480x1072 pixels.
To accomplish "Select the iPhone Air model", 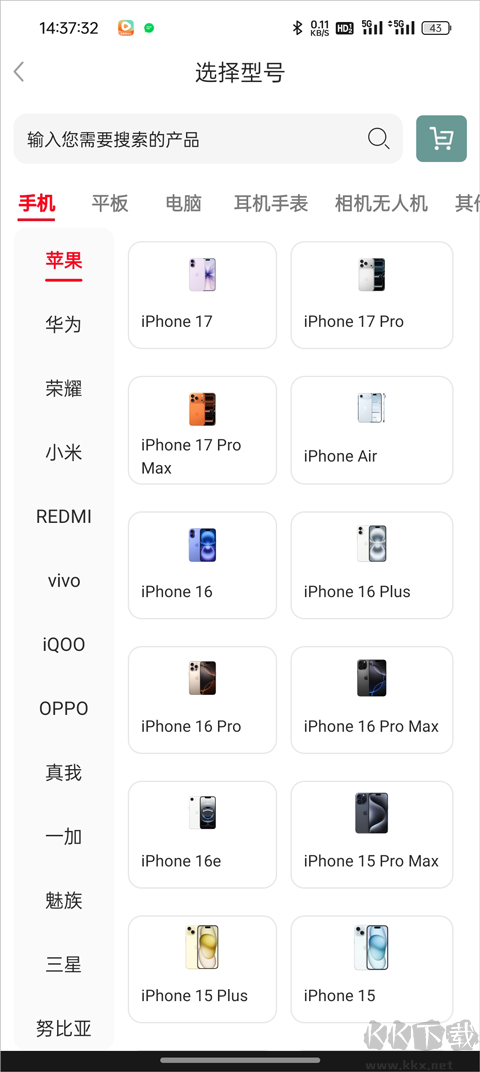I will click(x=372, y=430).
